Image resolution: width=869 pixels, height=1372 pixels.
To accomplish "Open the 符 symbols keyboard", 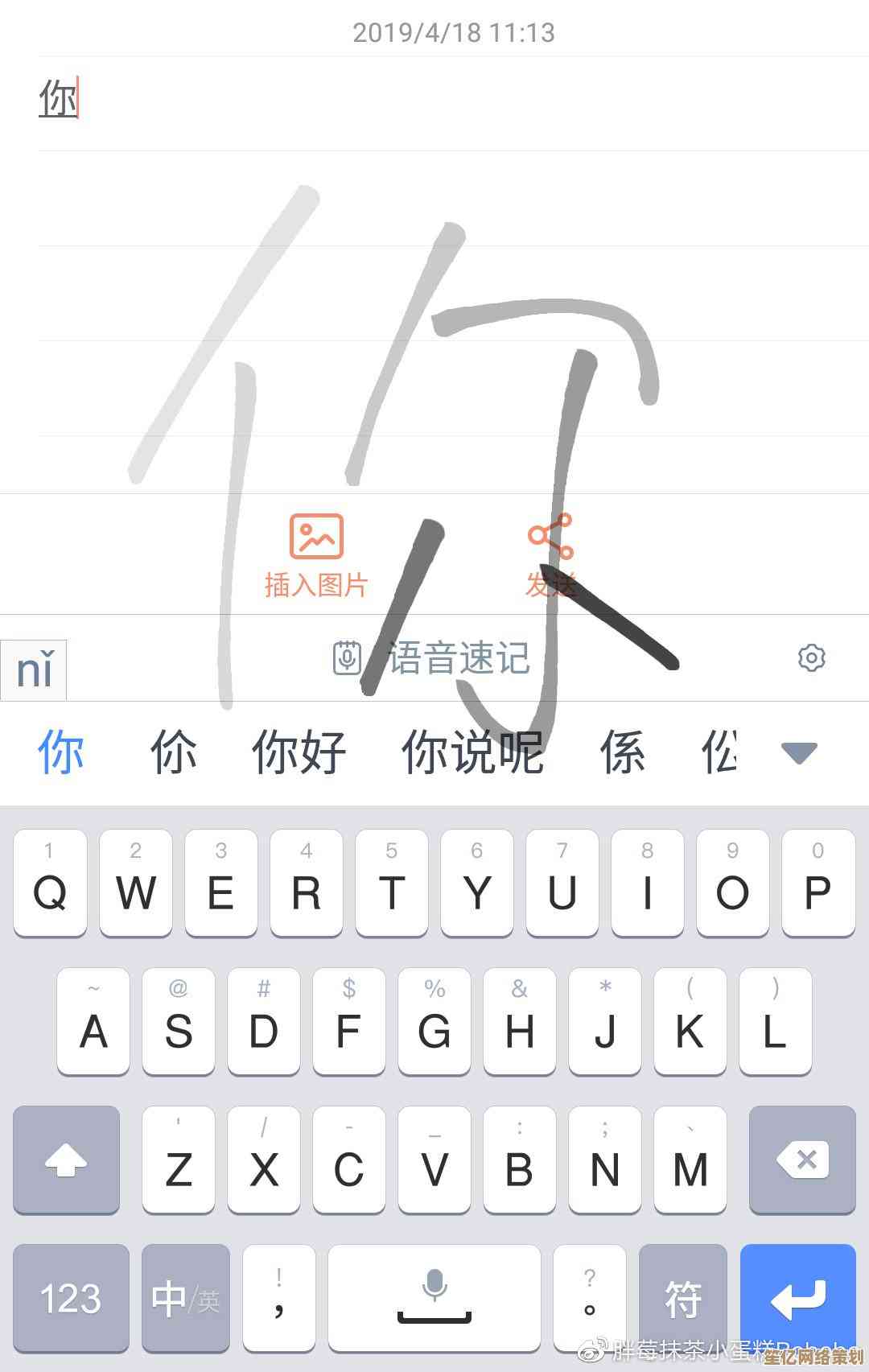I will (682, 1298).
